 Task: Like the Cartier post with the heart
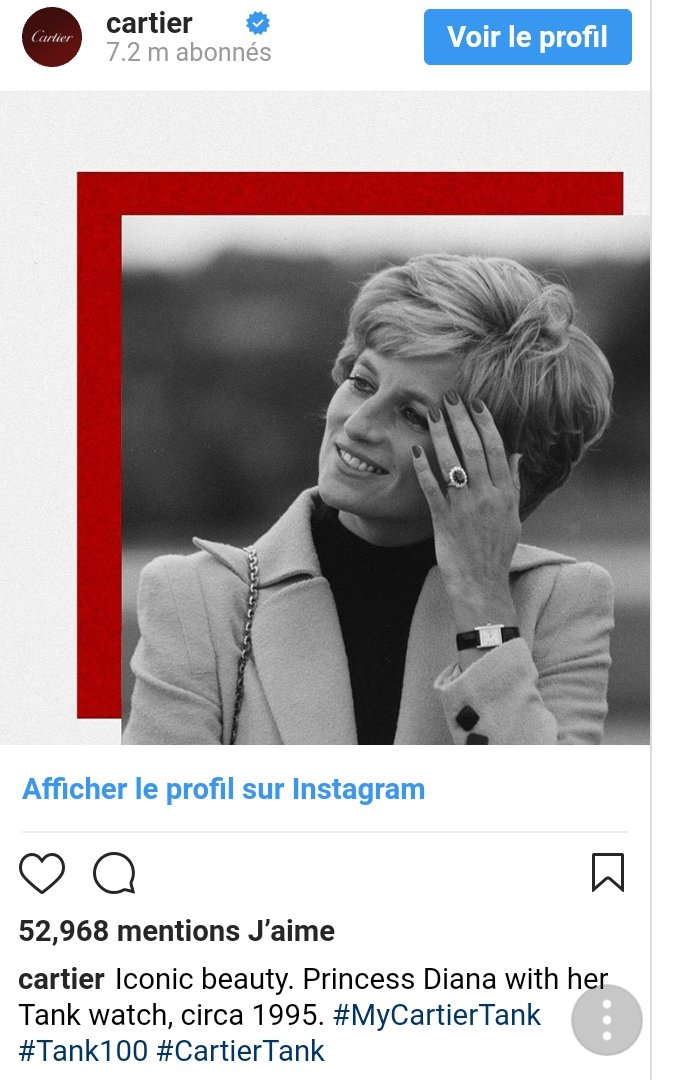[42, 873]
